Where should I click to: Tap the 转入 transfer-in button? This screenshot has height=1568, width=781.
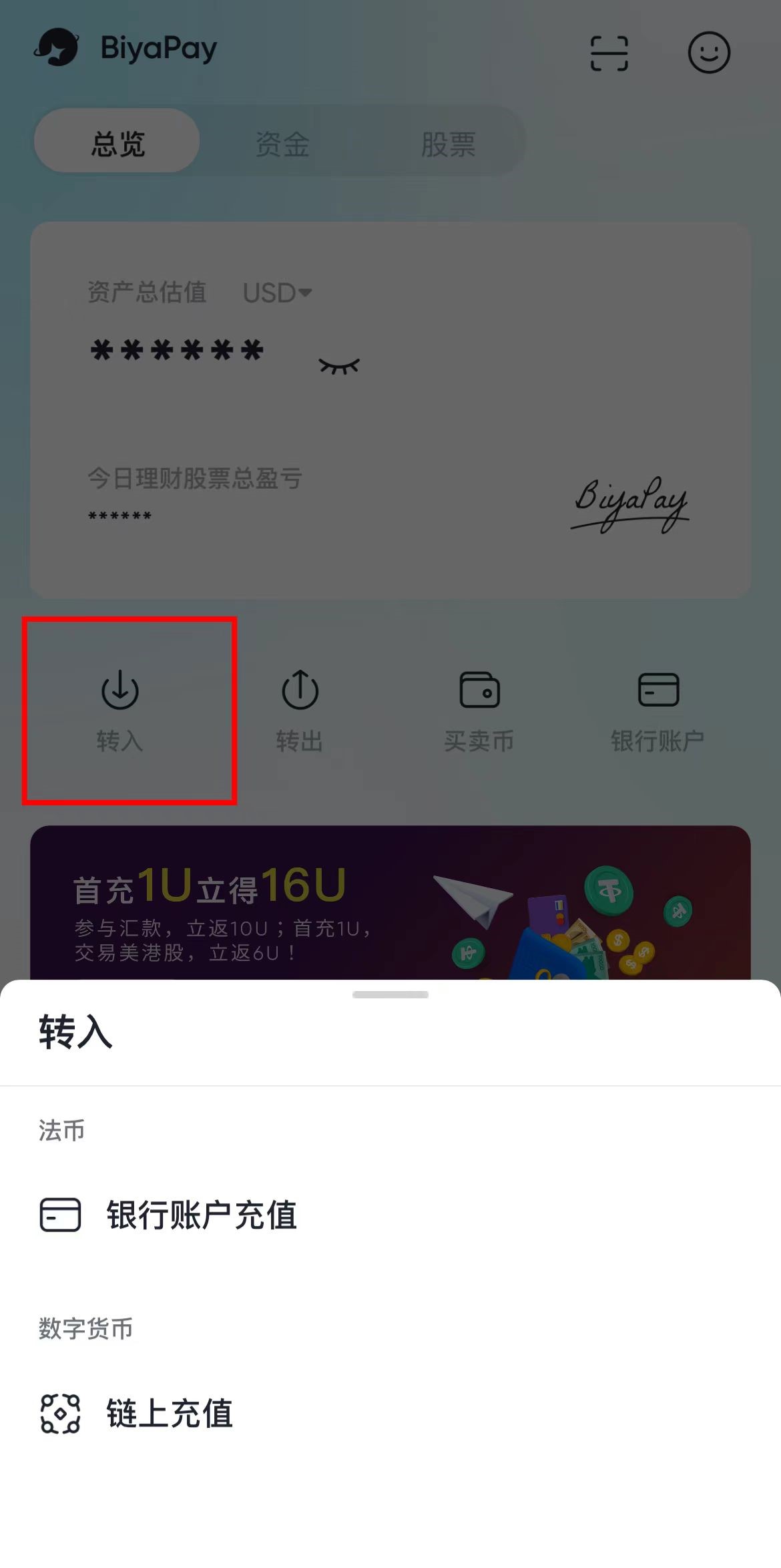pyautogui.click(x=120, y=711)
